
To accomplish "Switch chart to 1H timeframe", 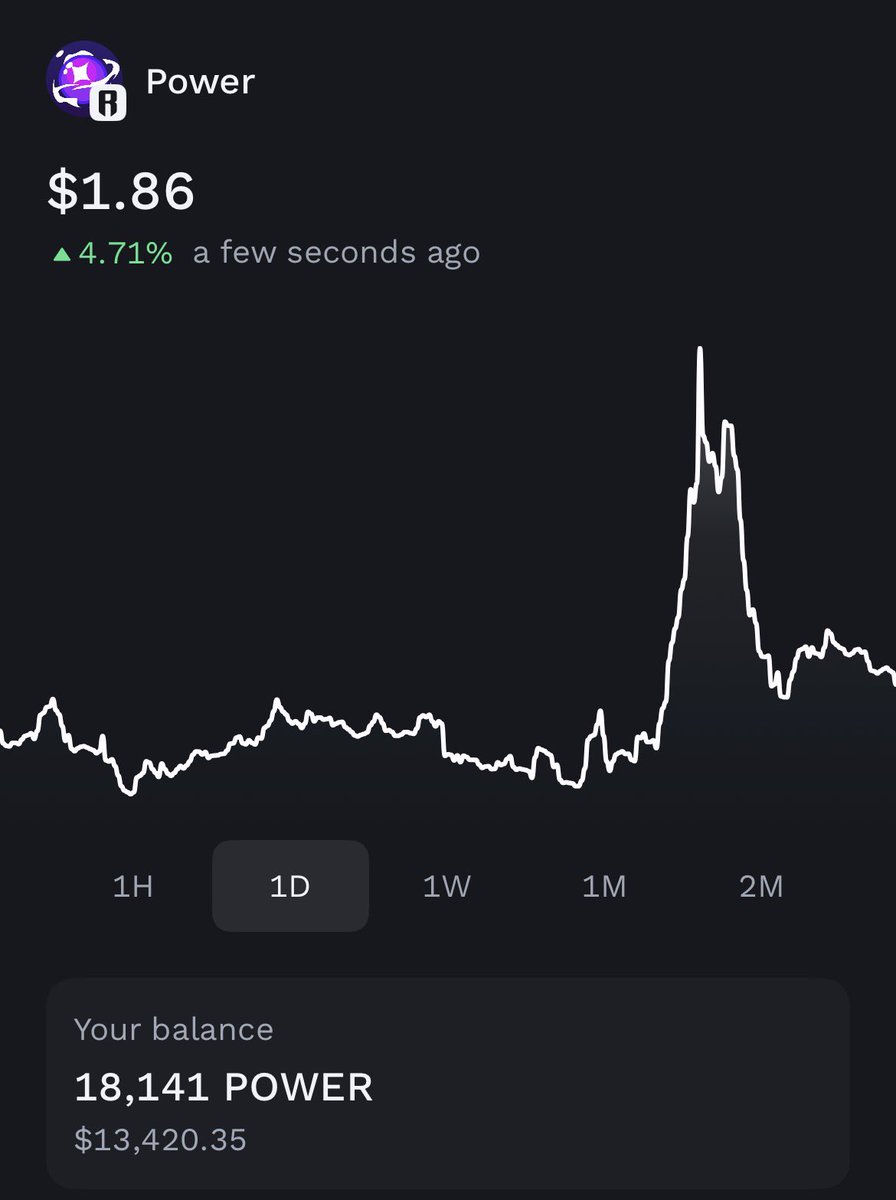I will point(133,886).
